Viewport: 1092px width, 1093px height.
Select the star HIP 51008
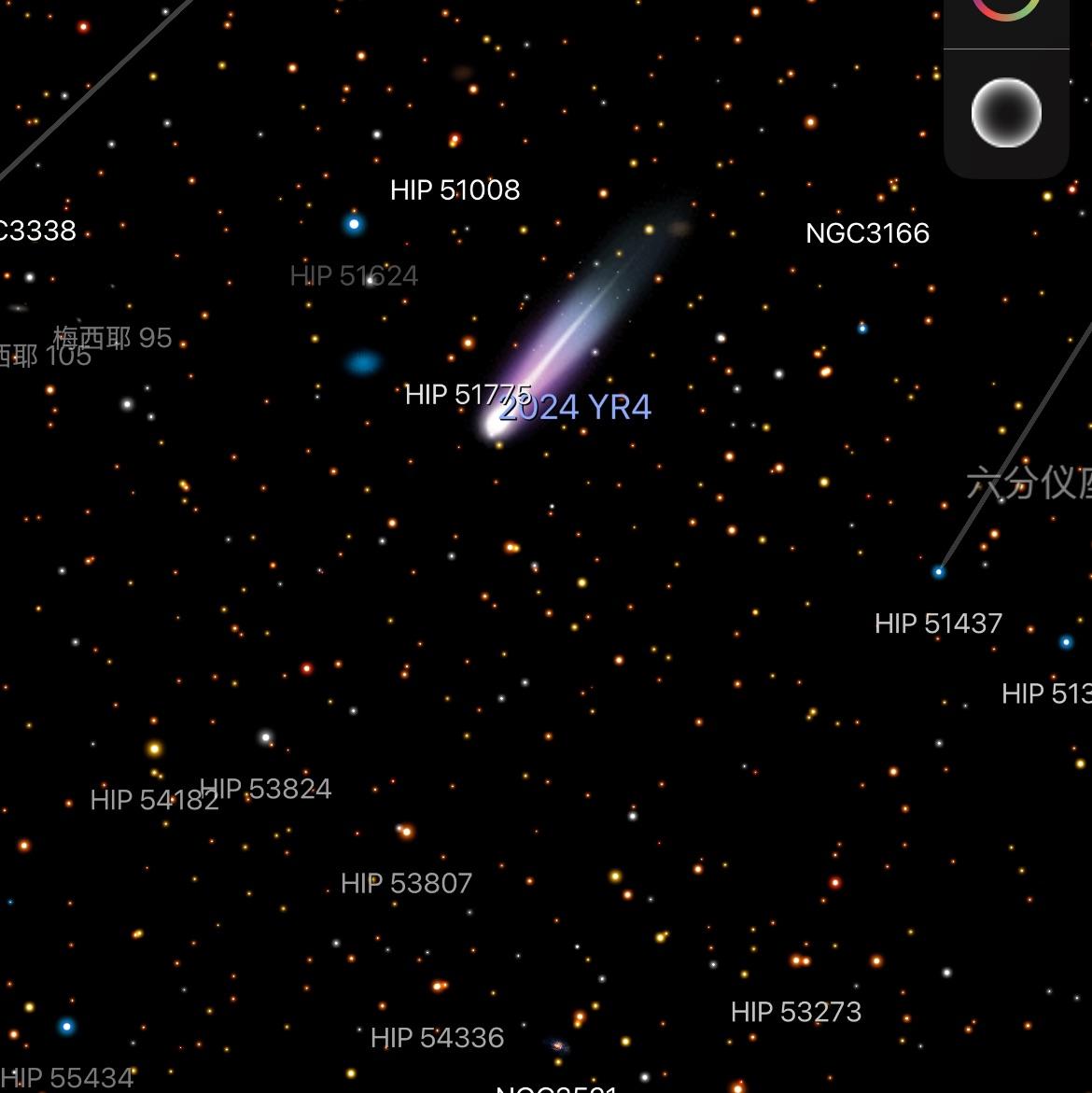pos(455,190)
